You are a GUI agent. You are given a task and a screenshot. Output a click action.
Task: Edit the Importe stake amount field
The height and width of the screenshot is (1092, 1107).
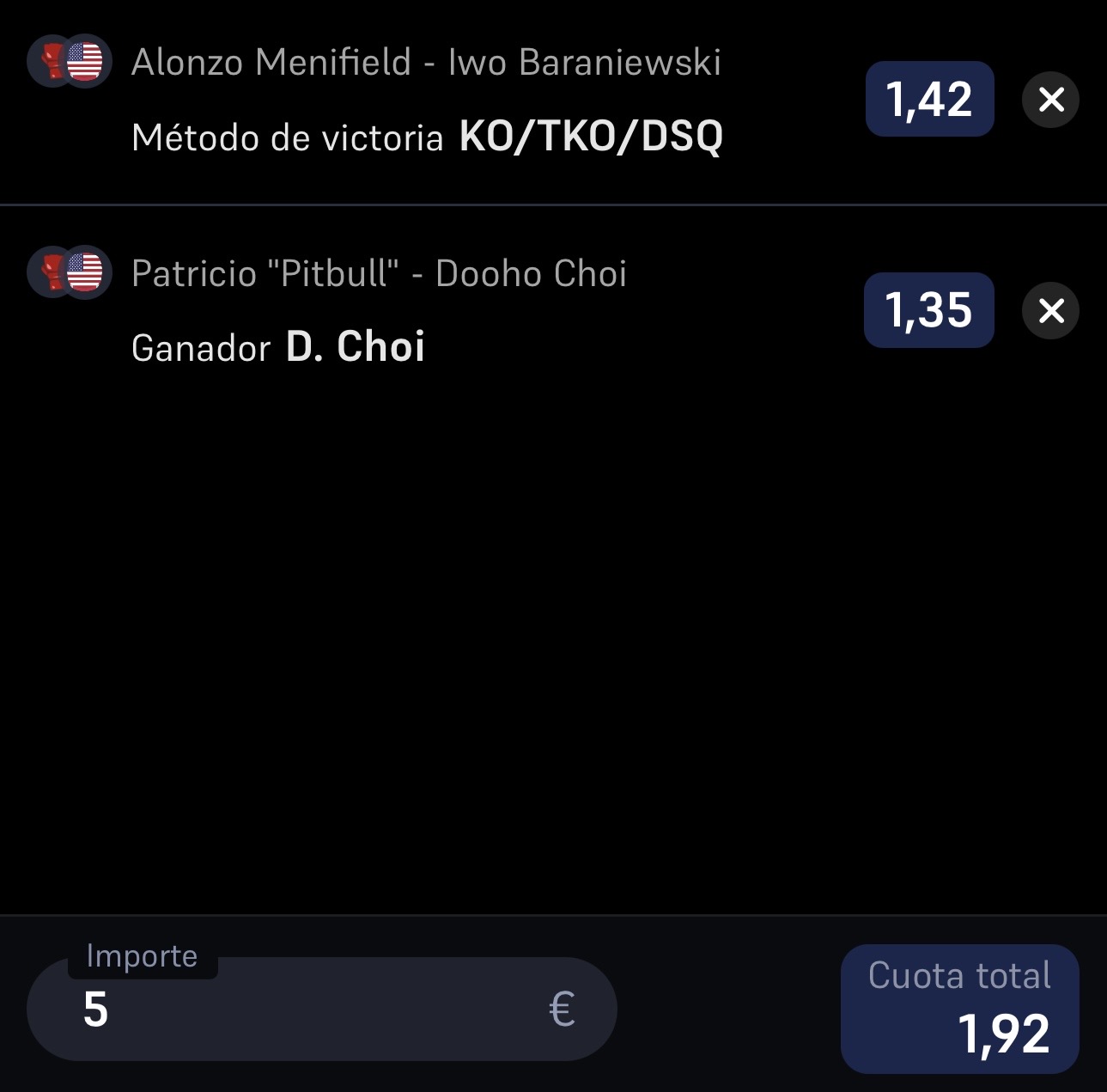coord(322,1009)
